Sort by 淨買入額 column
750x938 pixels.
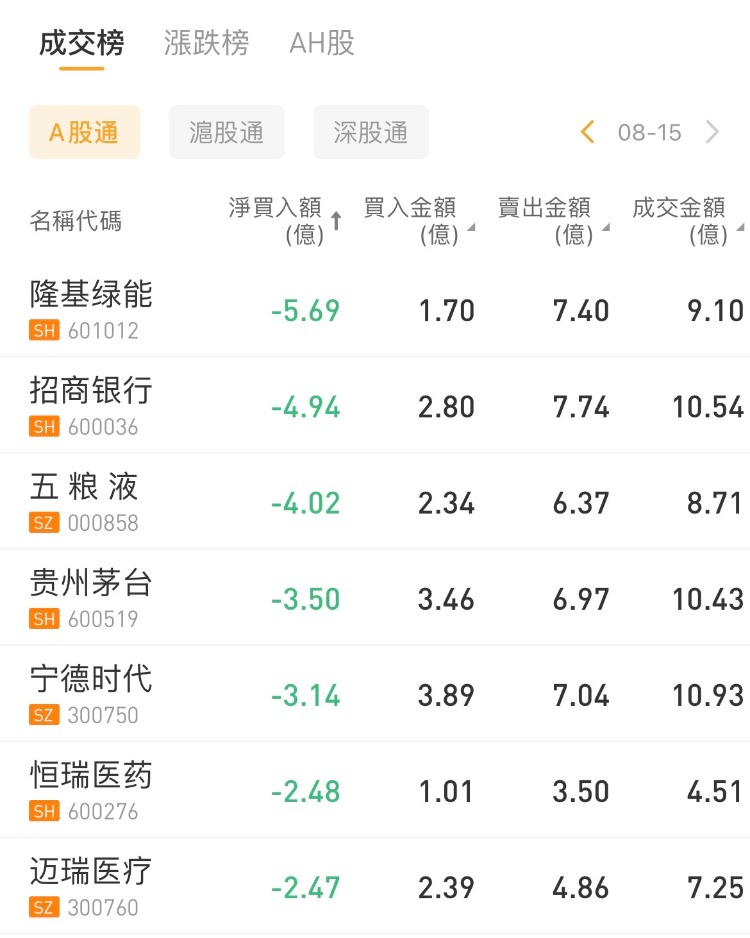tap(284, 220)
